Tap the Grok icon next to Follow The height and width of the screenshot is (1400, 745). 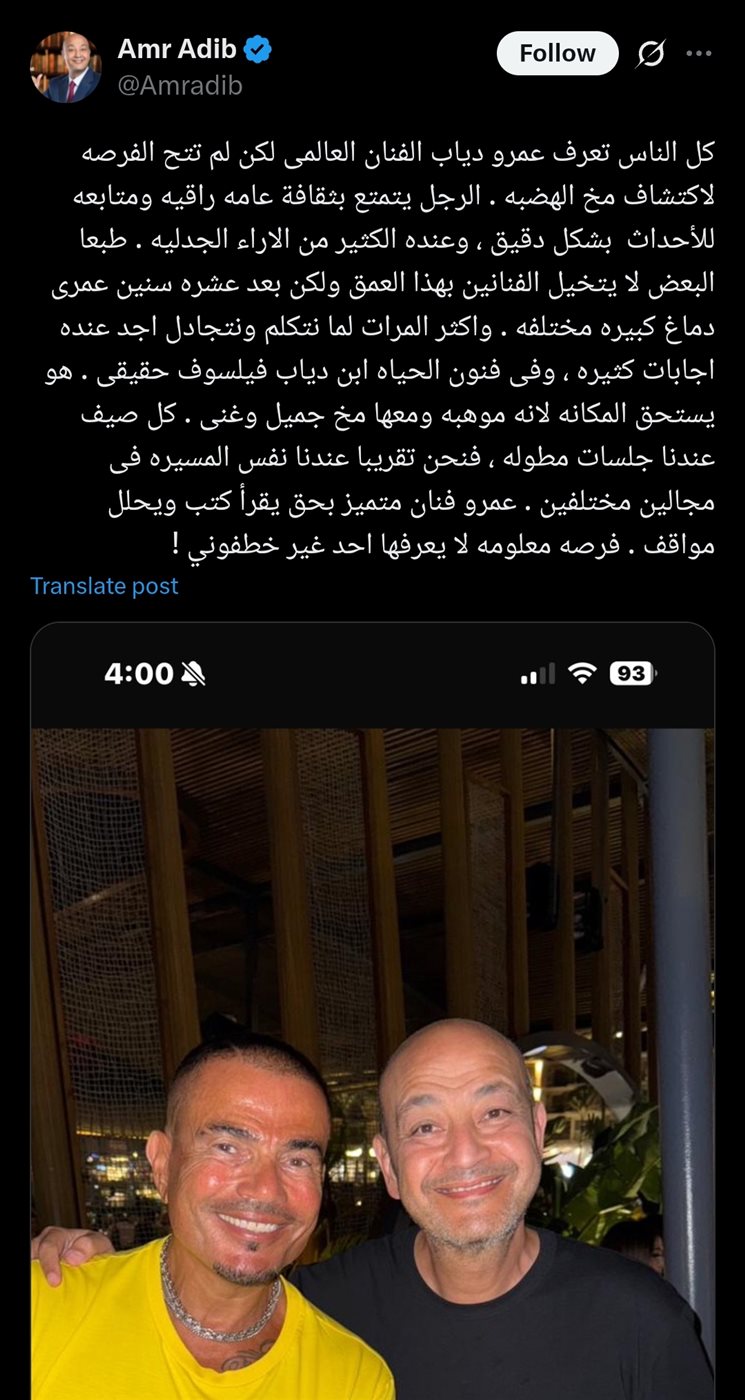[x=651, y=54]
